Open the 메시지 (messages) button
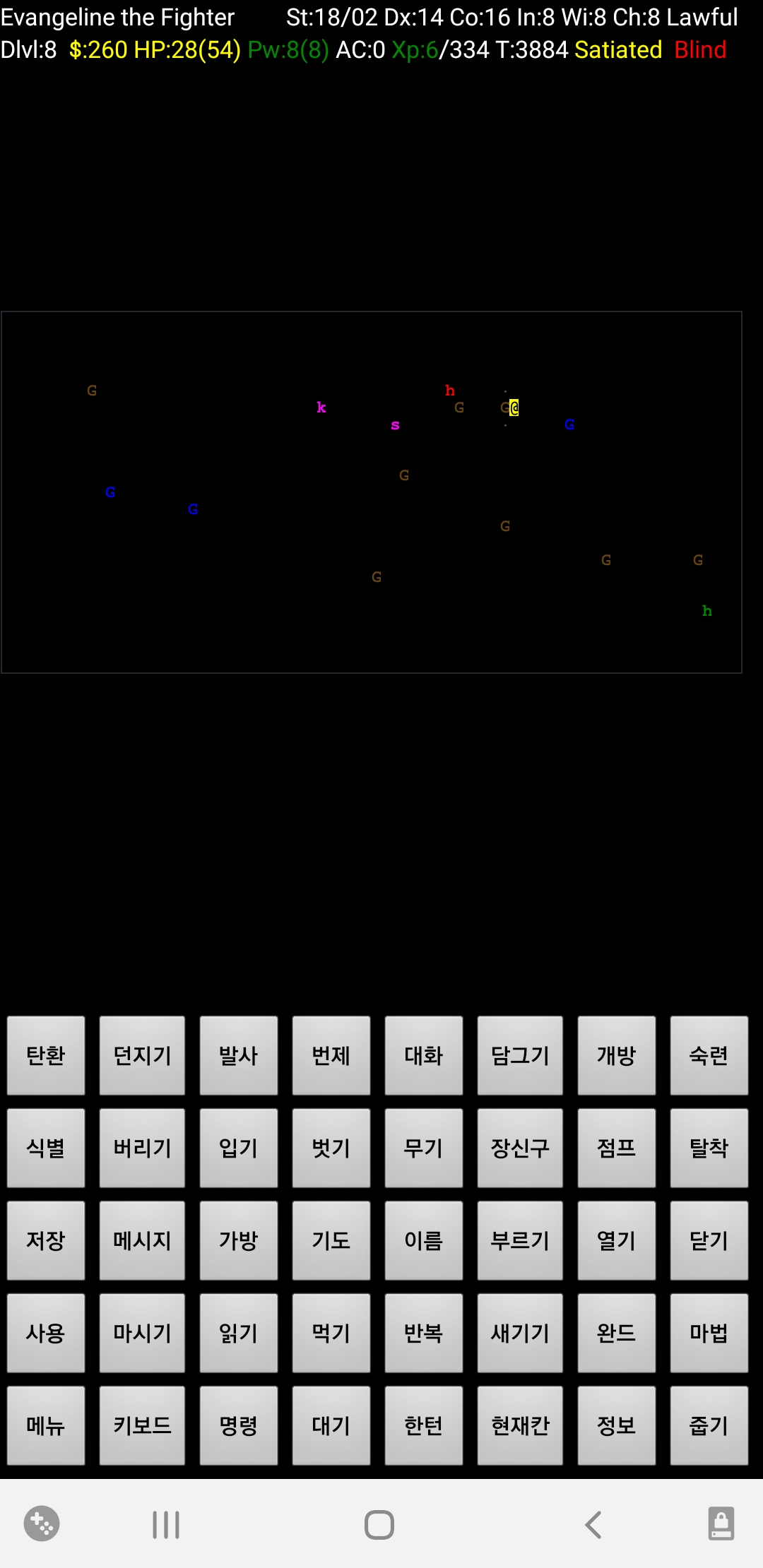 (142, 1240)
